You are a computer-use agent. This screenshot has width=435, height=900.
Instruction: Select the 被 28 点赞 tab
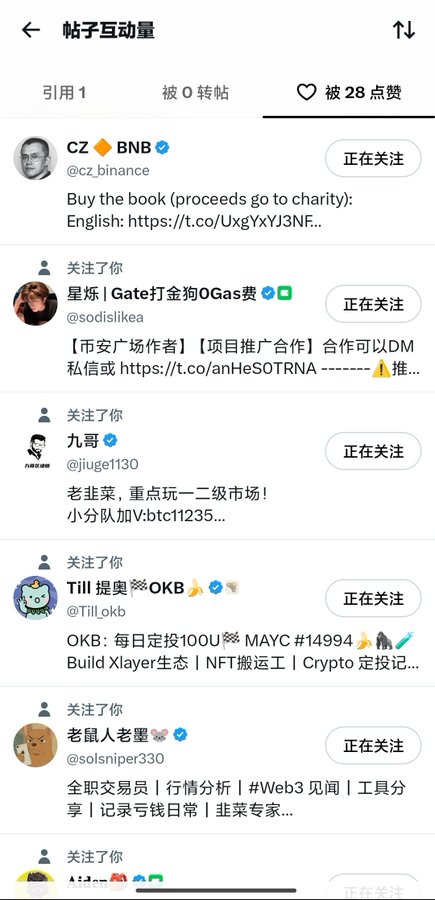click(x=349, y=92)
